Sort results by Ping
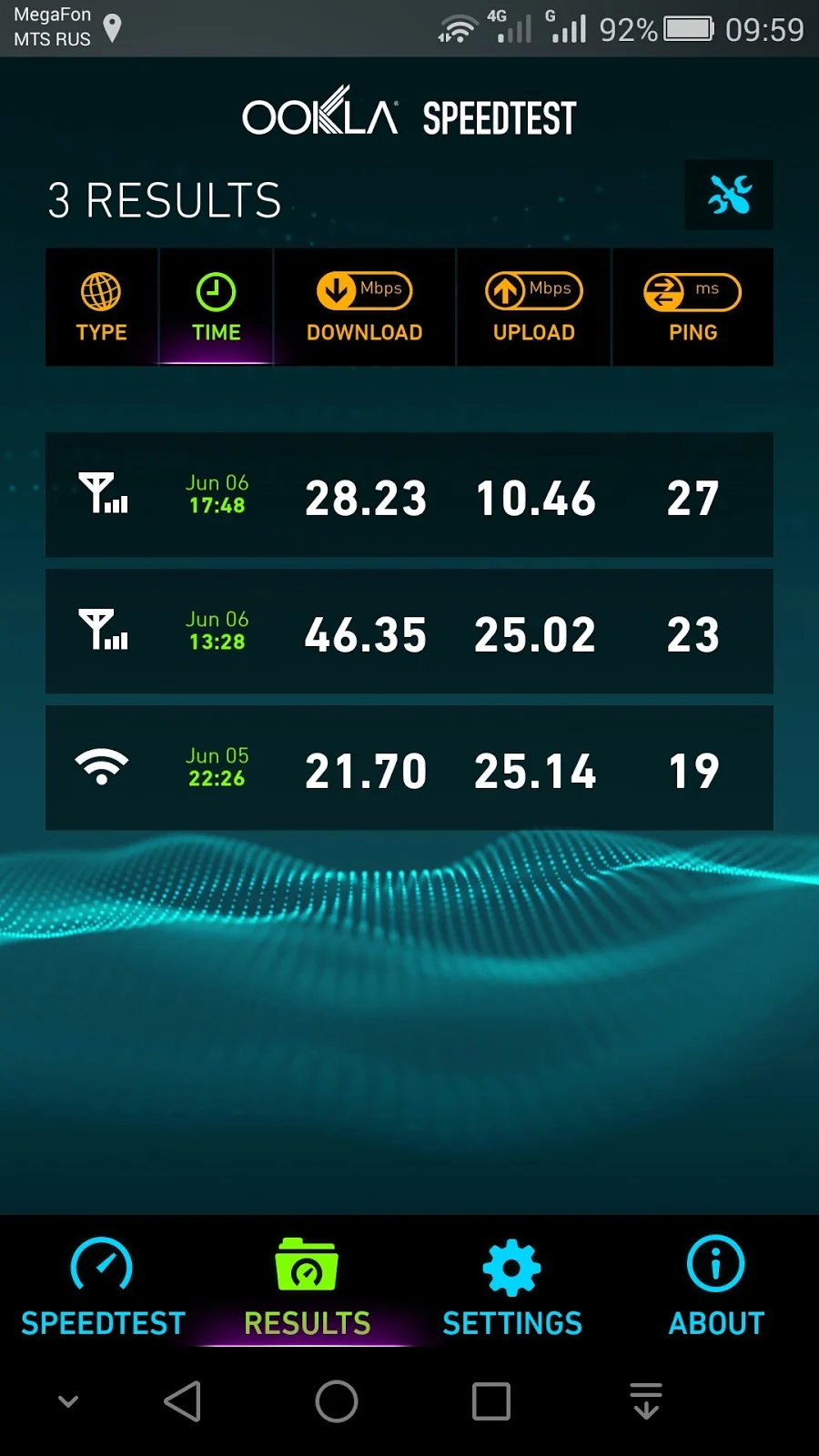This screenshot has width=819, height=1456. tap(693, 308)
